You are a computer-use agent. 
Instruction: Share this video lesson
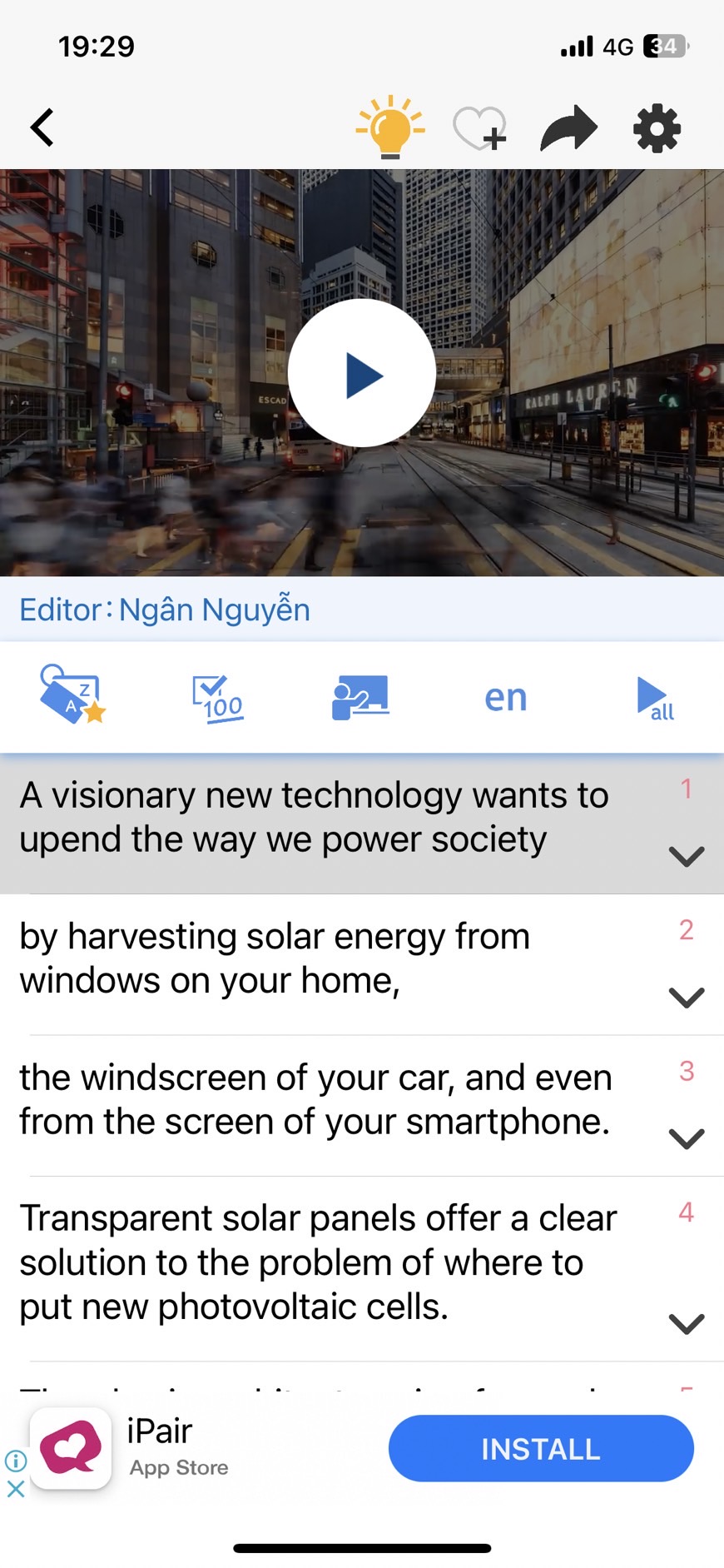coord(569,129)
